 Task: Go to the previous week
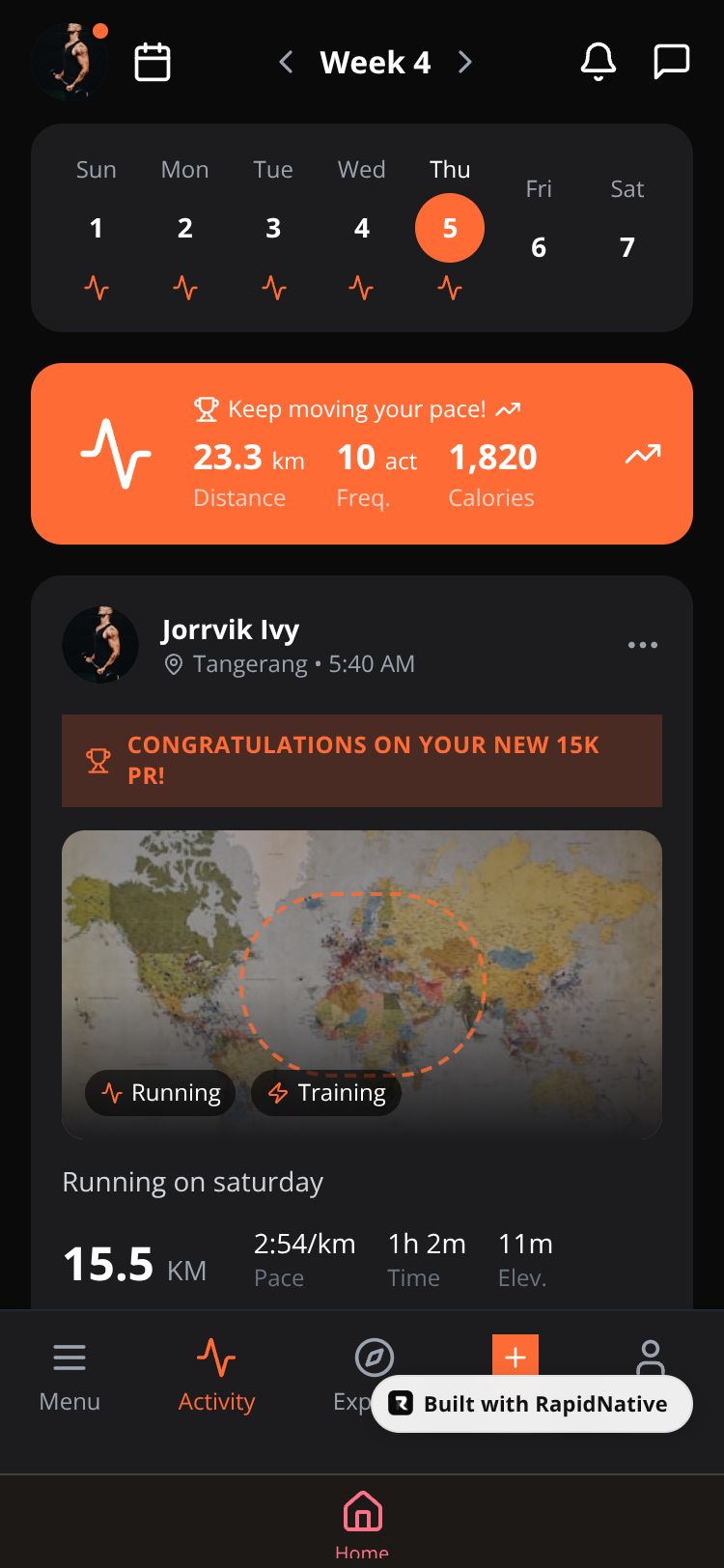point(286,63)
